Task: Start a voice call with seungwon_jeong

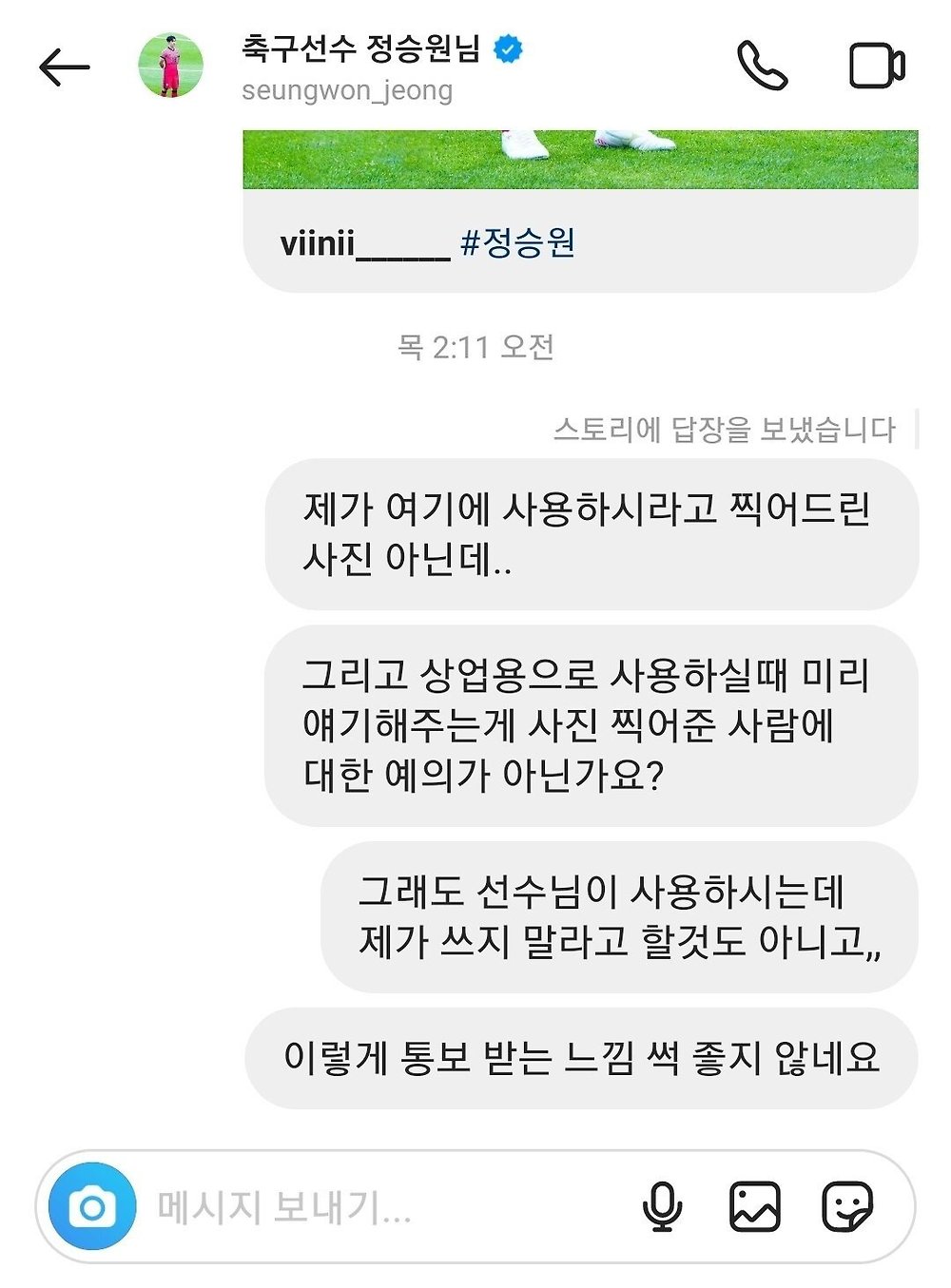Action: point(763,66)
